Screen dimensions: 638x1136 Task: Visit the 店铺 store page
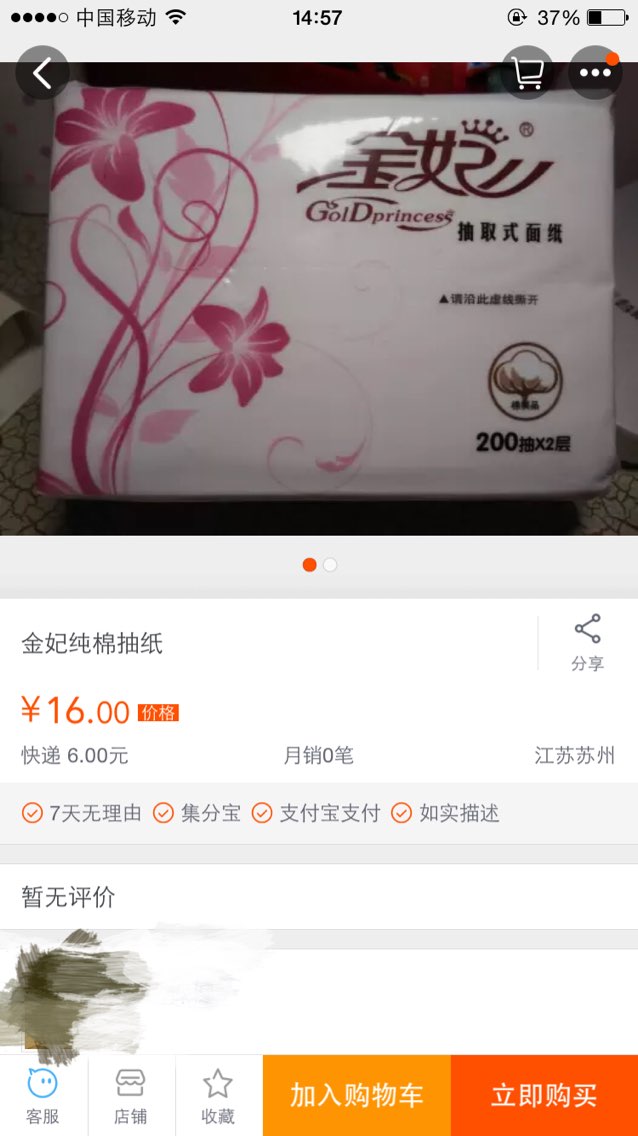pyautogui.click(x=130, y=1095)
